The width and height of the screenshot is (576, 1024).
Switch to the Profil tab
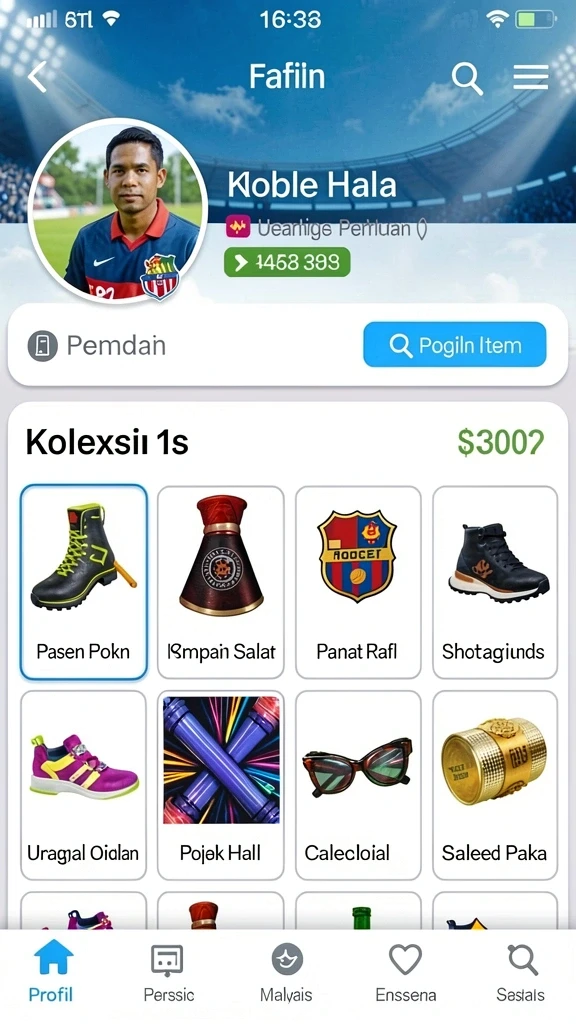pyautogui.click(x=52, y=972)
